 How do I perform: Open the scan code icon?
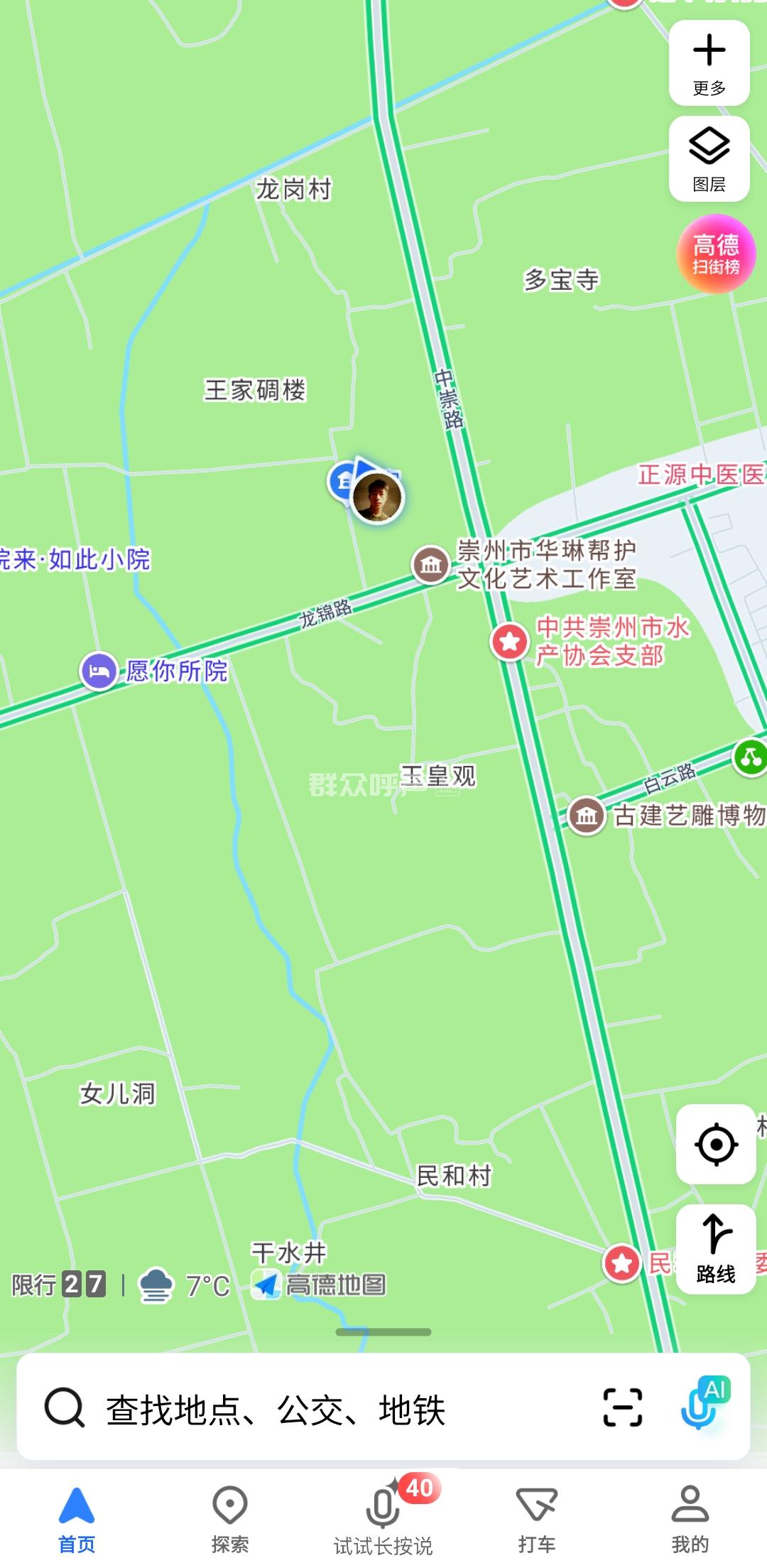point(622,1407)
